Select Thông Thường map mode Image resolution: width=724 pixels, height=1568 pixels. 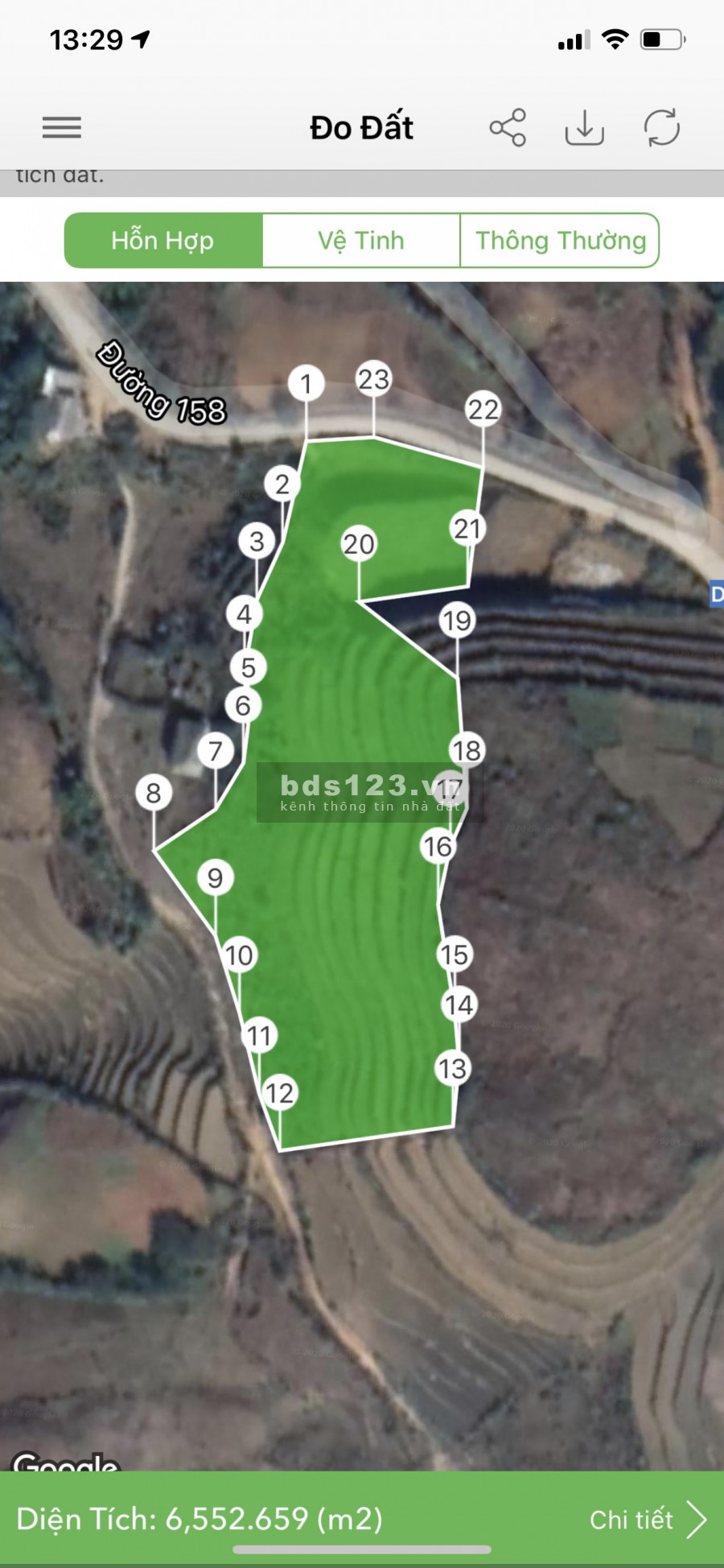560,240
